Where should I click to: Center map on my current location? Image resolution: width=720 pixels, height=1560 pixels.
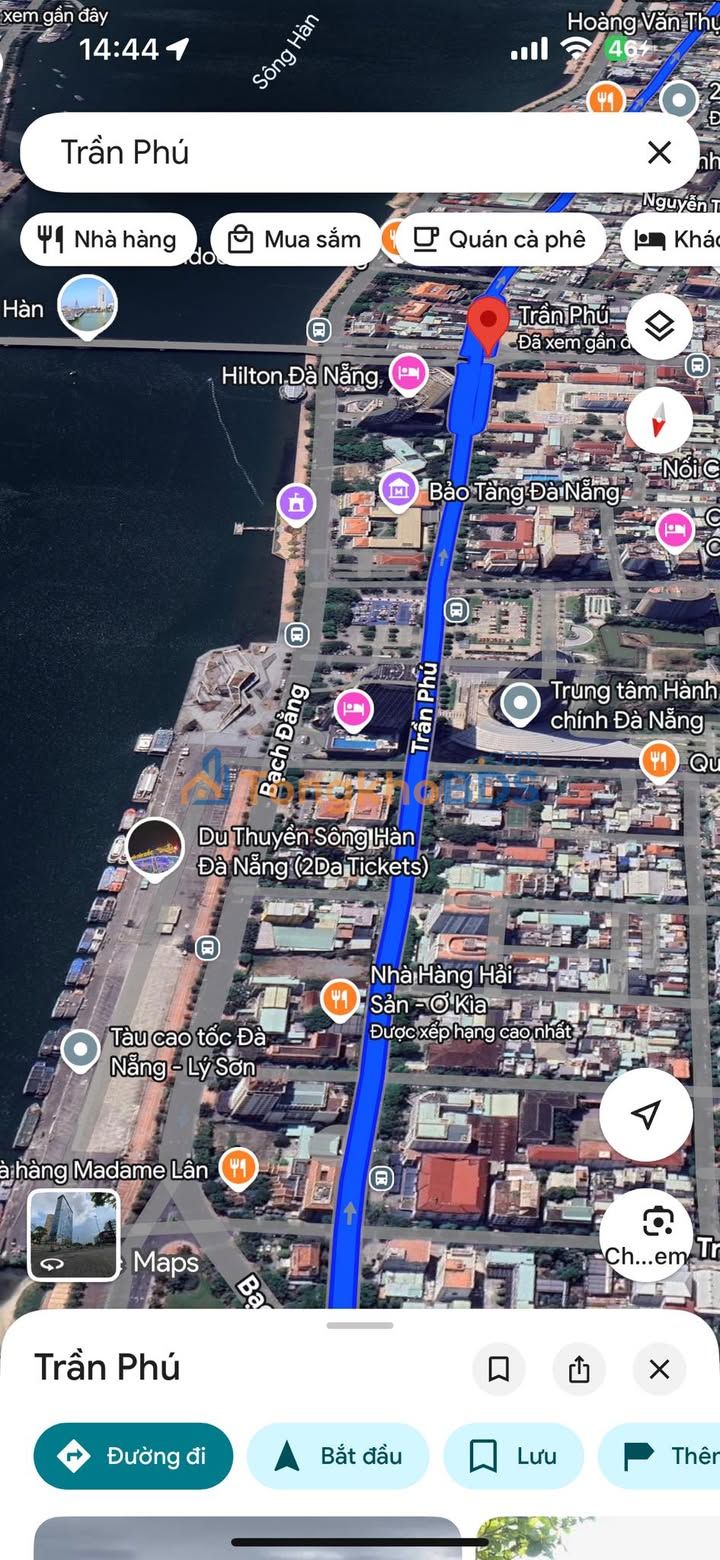tap(646, 1114)
